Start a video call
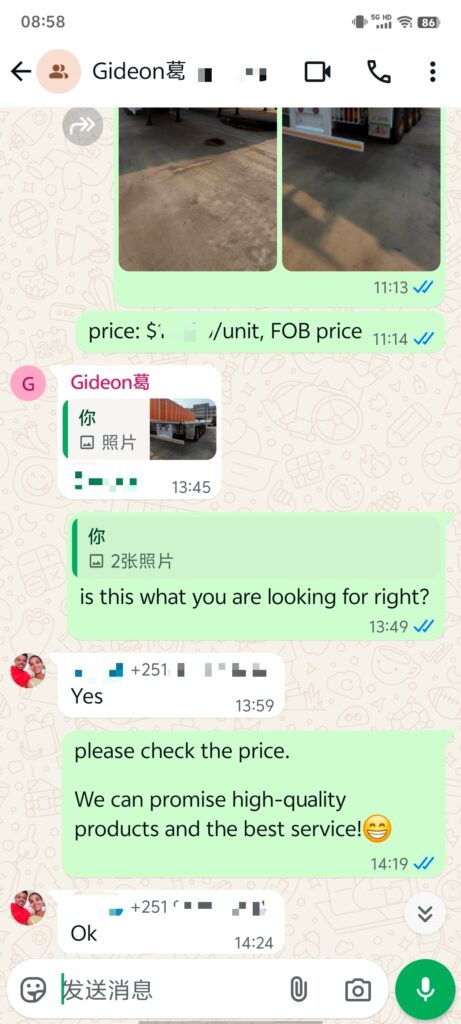461x1024 pixels. pos(318,72)
